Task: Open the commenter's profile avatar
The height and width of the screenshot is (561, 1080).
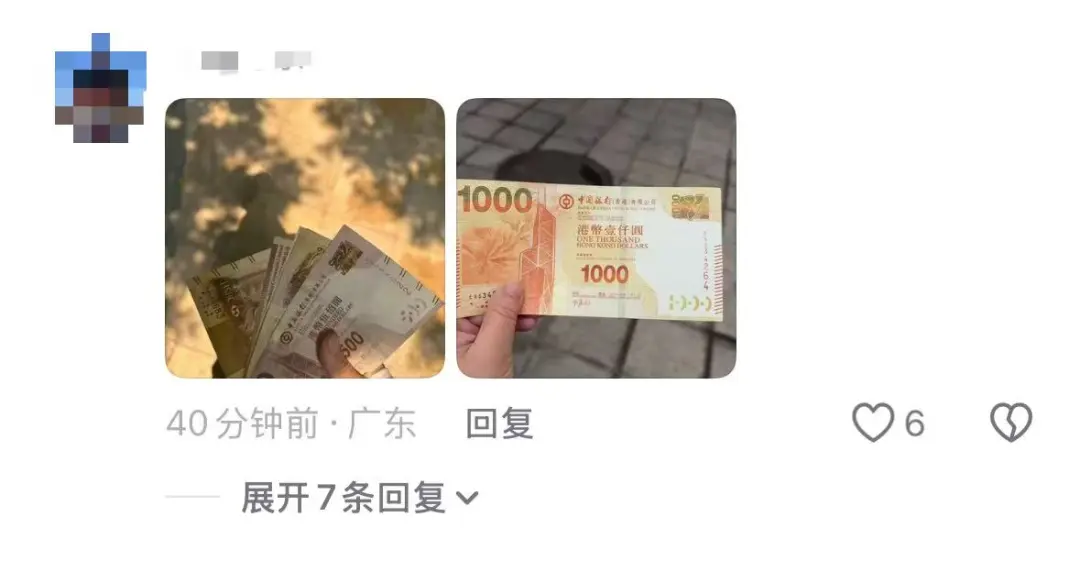Action: 100,89
